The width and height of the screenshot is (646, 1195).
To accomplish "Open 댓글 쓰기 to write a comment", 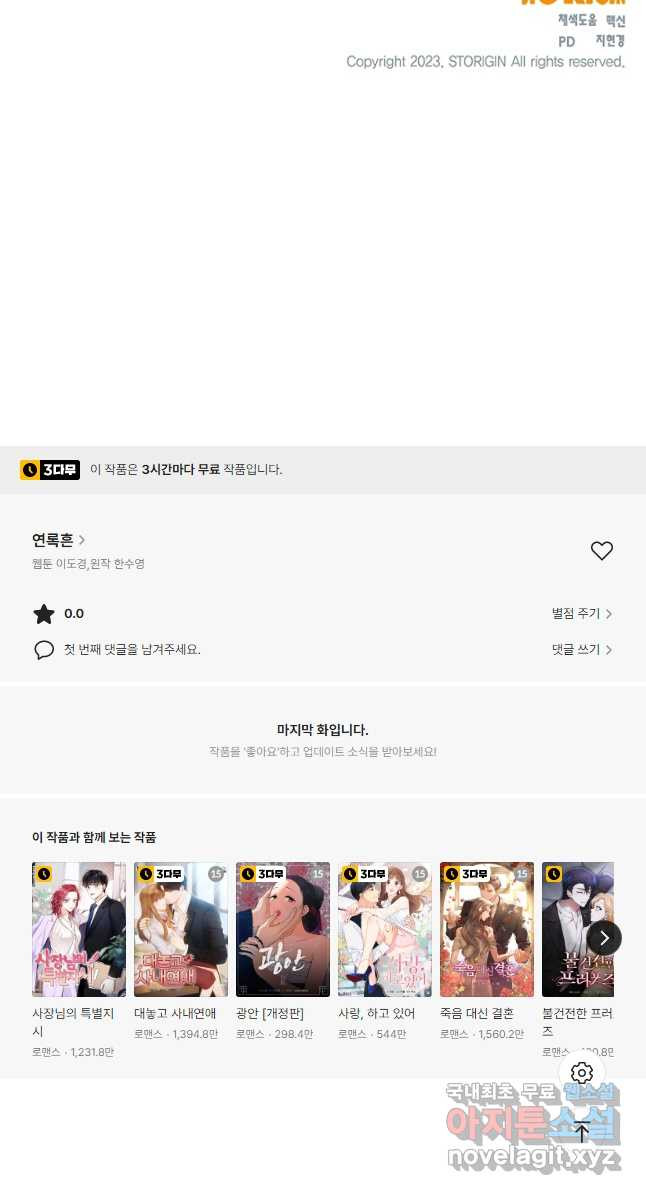I will 581,650.
